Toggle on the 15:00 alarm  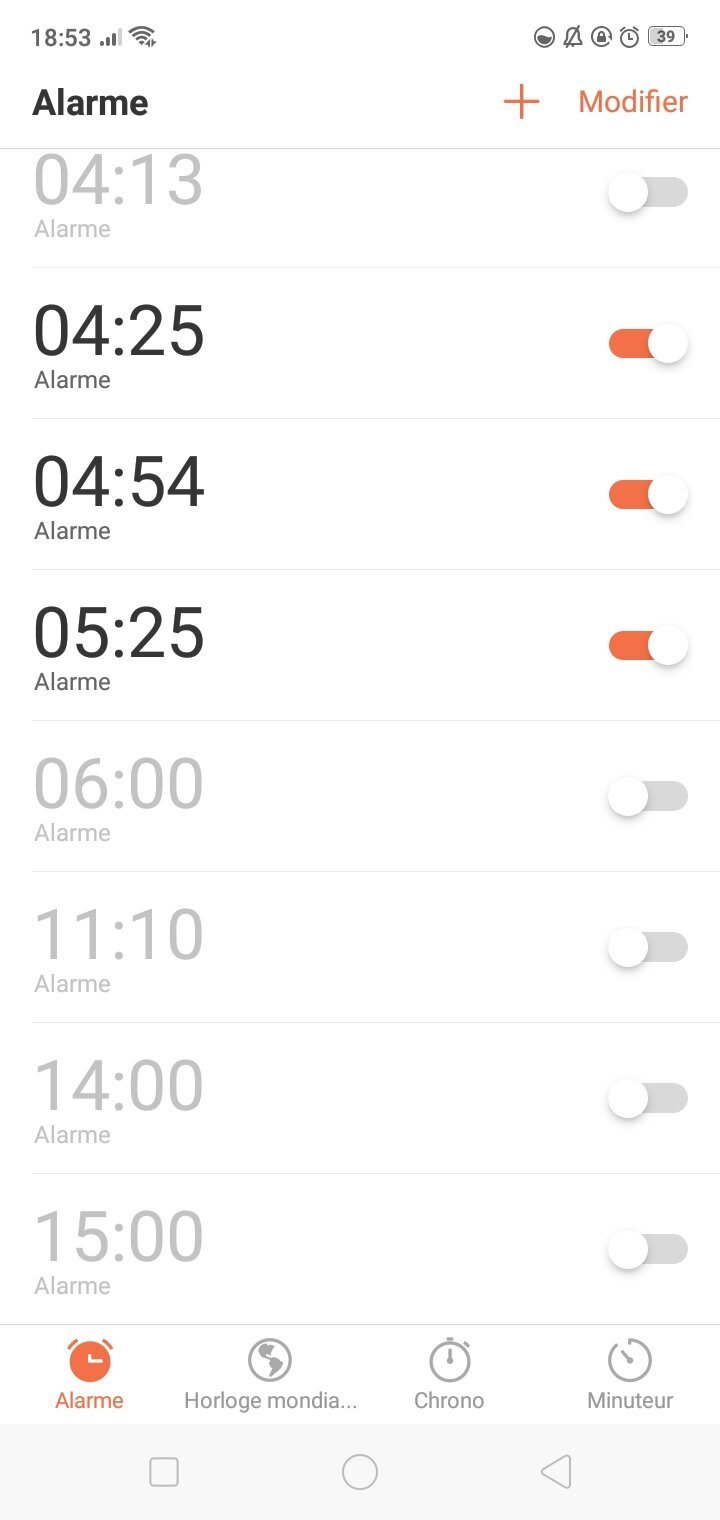point(648,1249)
